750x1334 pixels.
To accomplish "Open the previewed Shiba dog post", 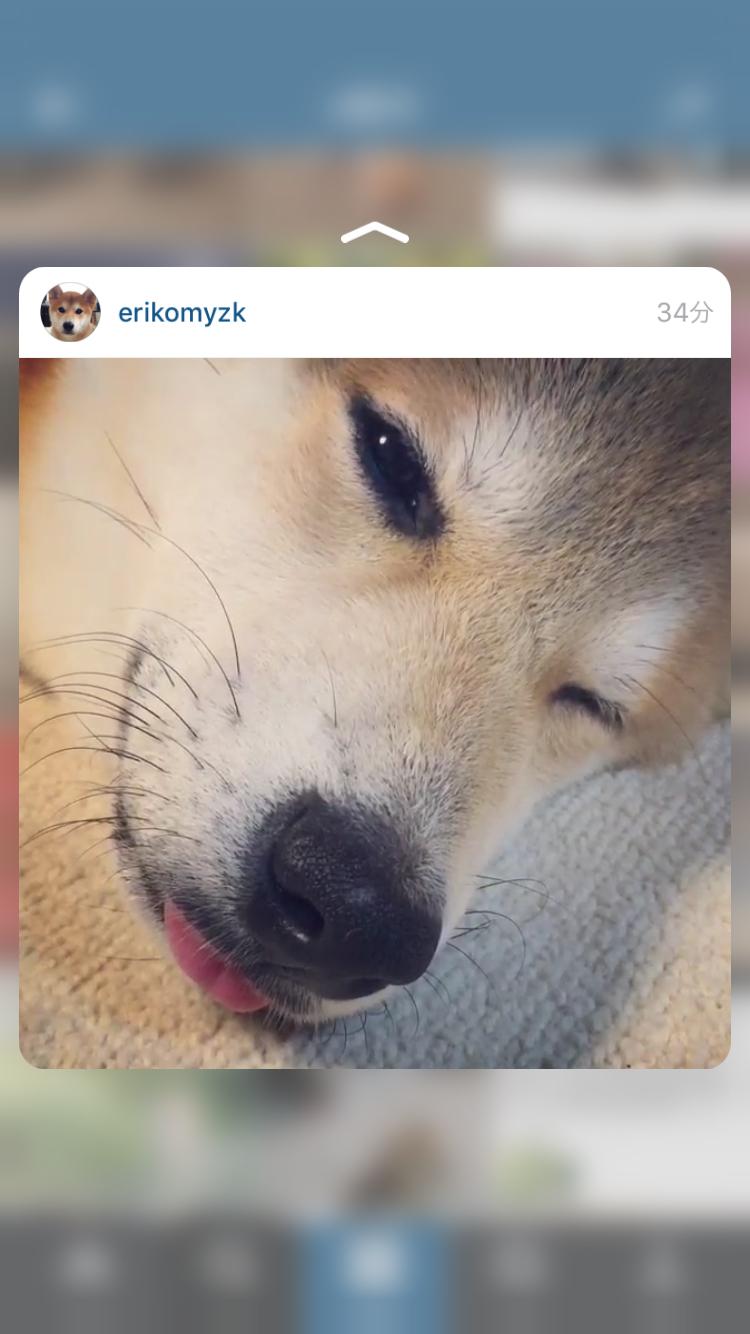I will [x=375, y=712].
